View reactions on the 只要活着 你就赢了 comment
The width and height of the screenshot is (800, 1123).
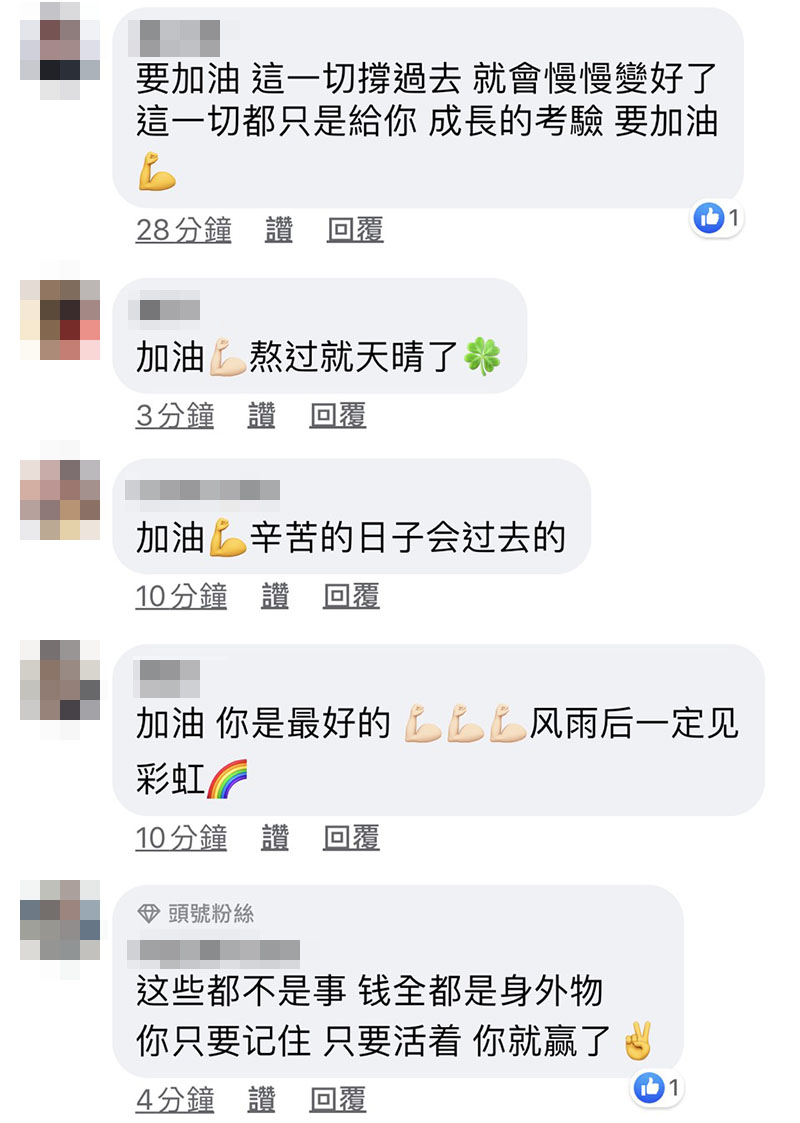click(x=658, y=1087)
